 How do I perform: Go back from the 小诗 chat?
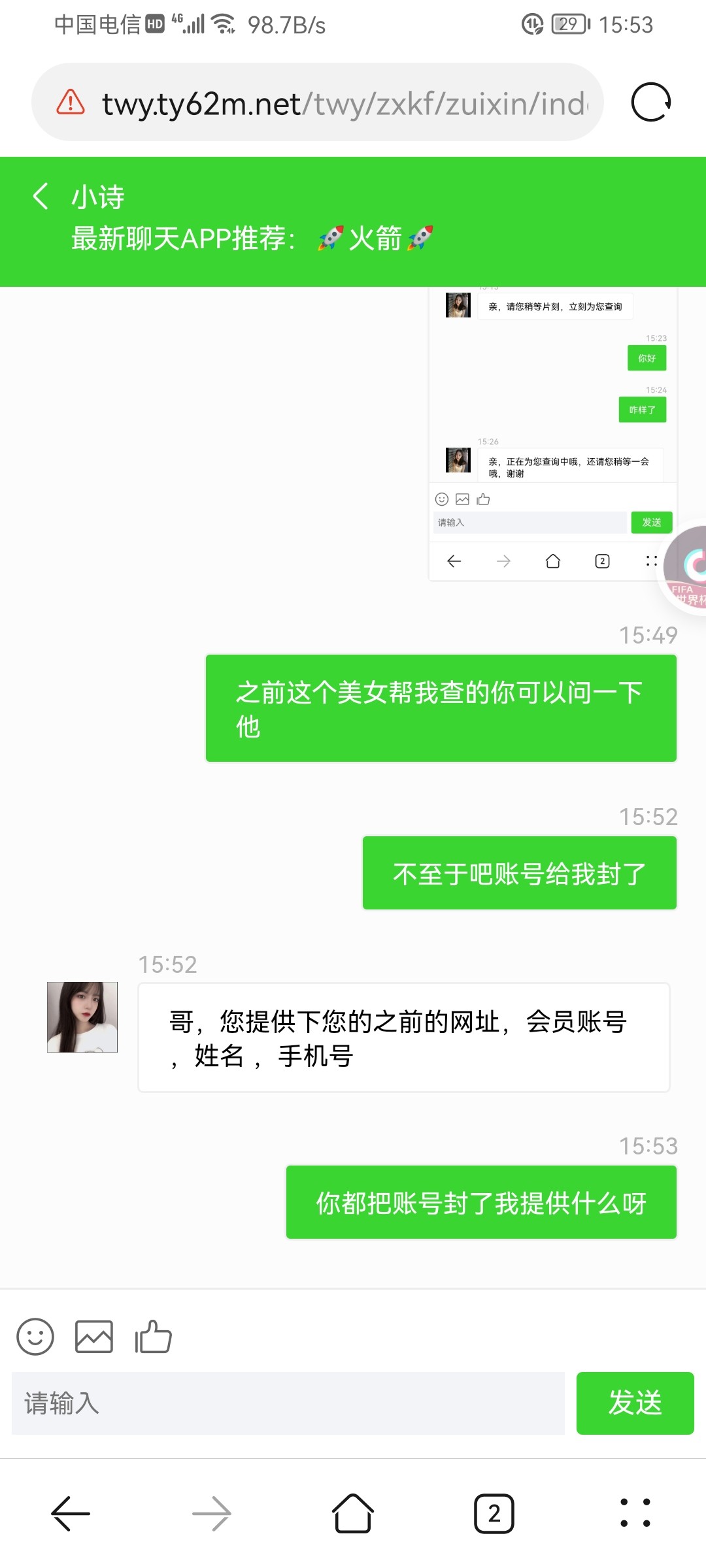click(41, 196)
